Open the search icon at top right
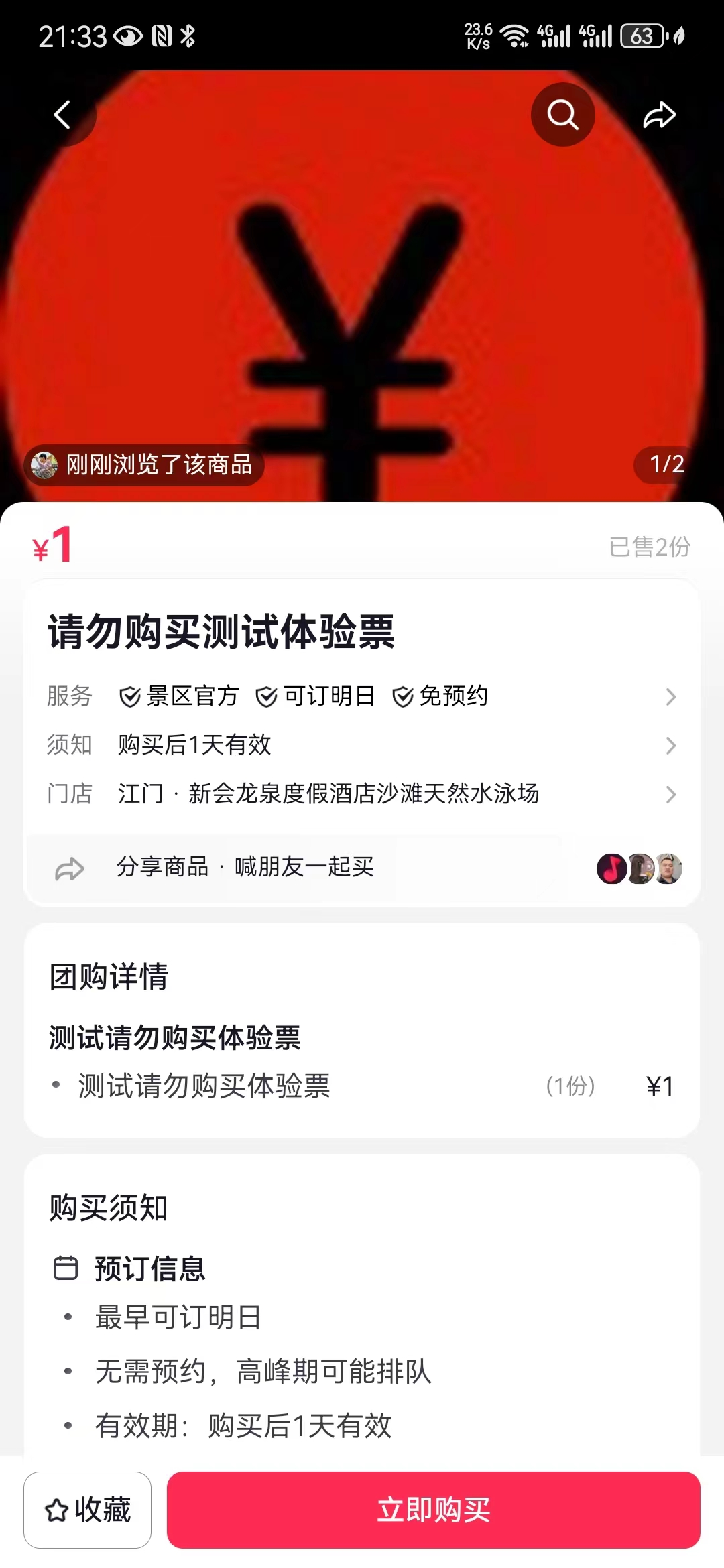Screen dimensions: 724x1568 562,114
